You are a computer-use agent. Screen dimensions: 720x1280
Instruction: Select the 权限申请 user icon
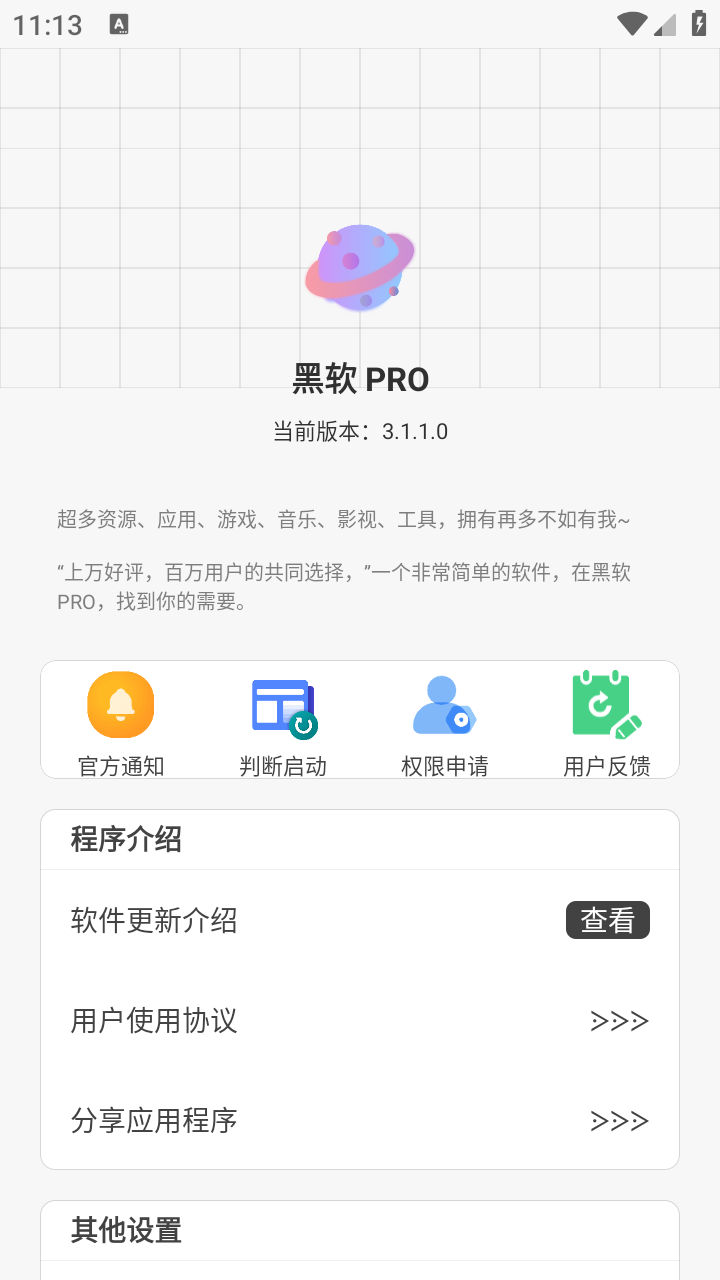444,704
